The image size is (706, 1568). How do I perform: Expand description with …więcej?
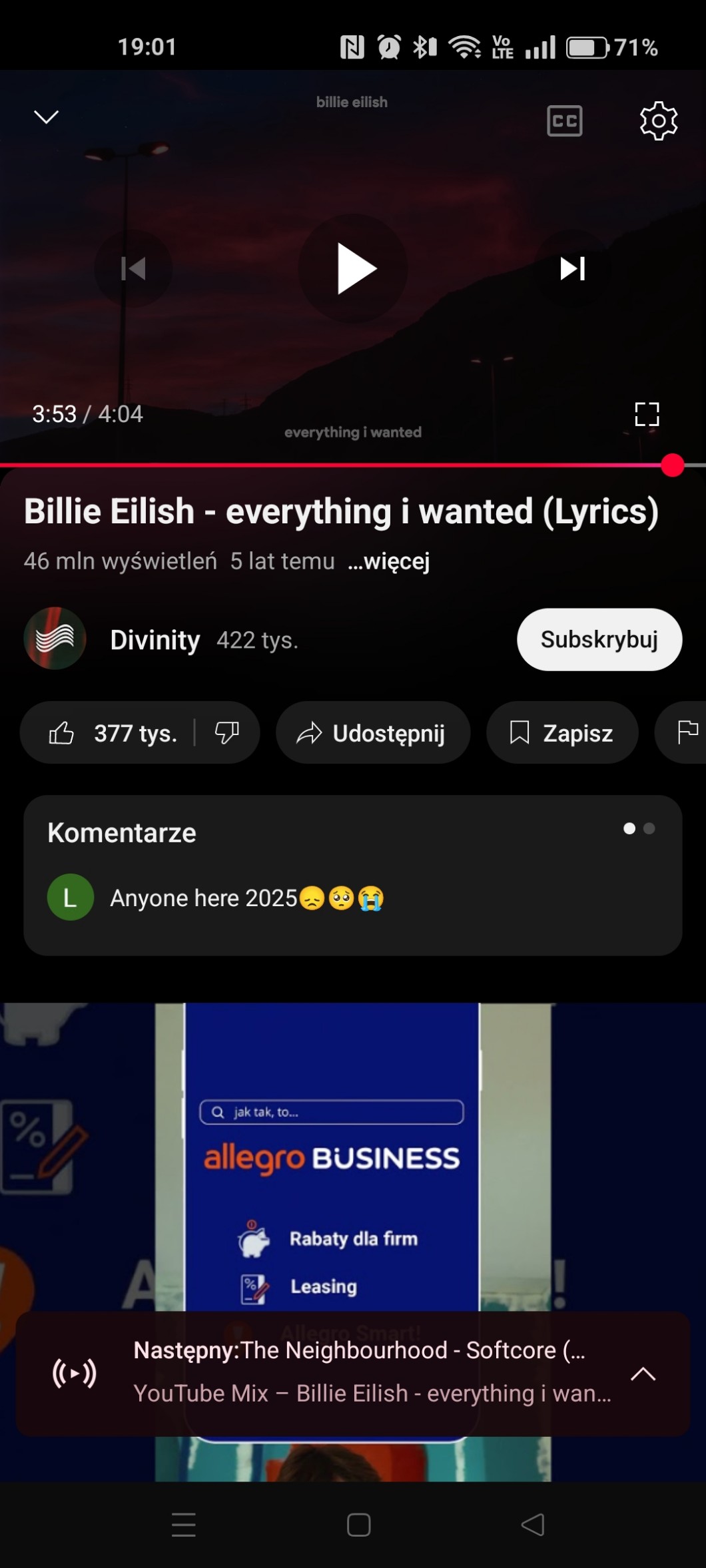389,561
